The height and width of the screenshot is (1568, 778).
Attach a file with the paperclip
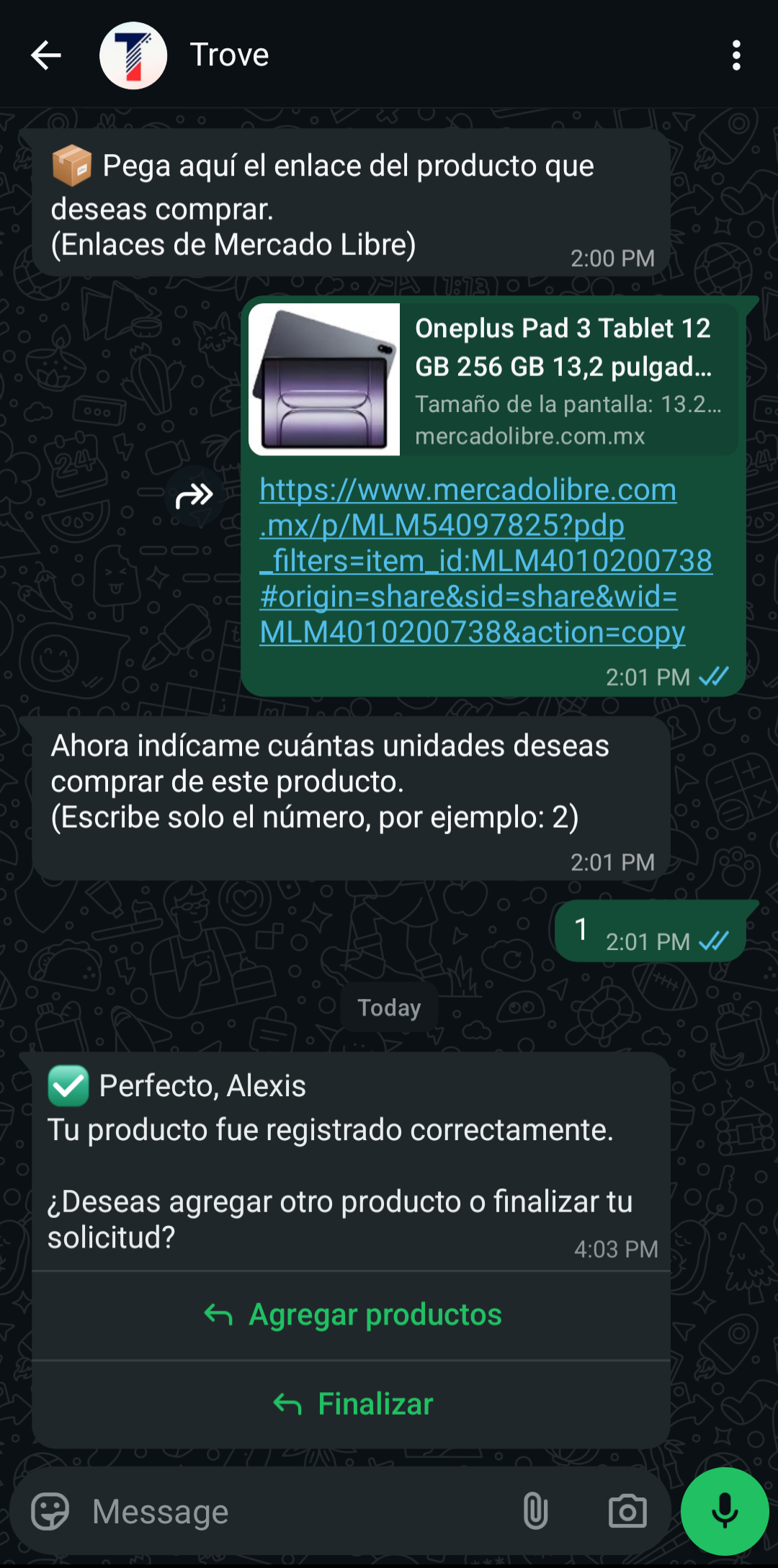tap(535, 1510)
